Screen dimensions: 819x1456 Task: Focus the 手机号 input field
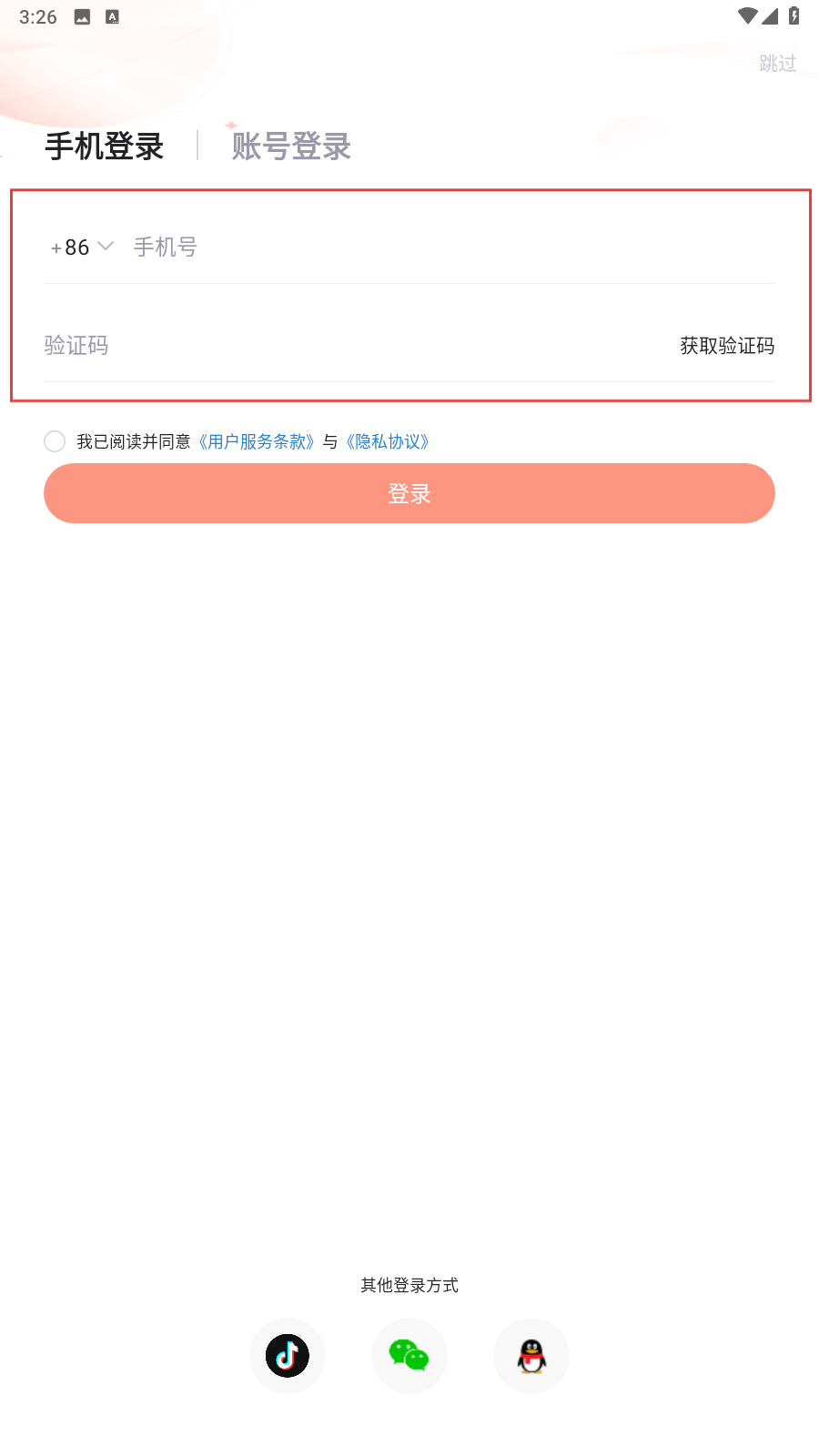pyautogui.click(x=453, y=248)
